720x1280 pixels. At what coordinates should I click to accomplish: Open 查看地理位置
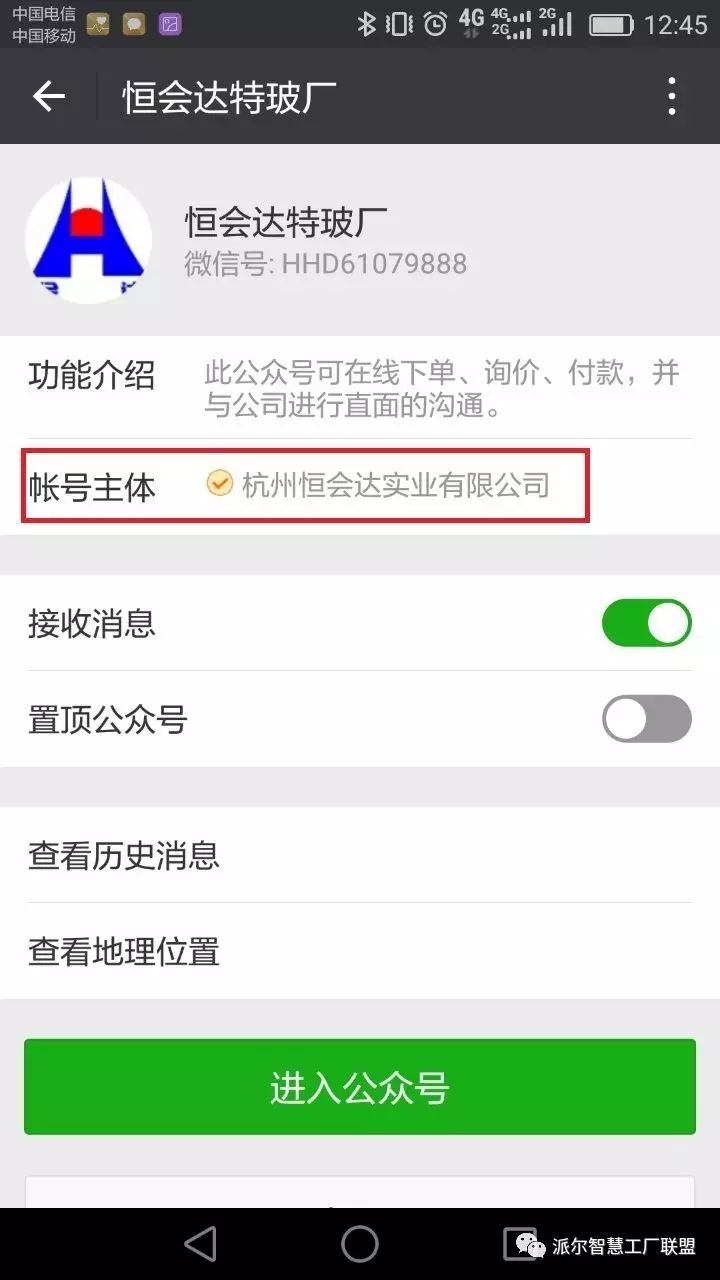360,951
